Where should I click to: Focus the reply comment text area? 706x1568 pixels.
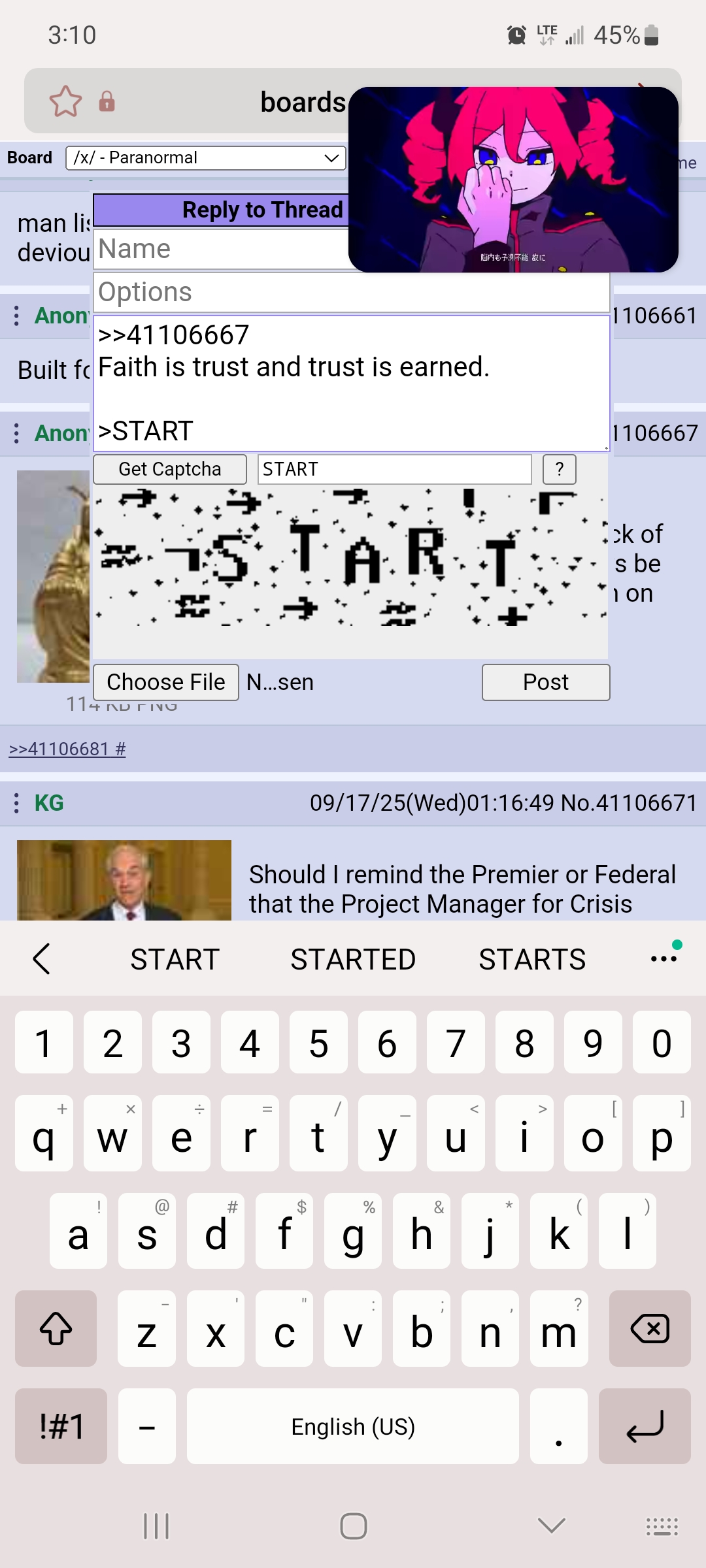tap(352, 384)
